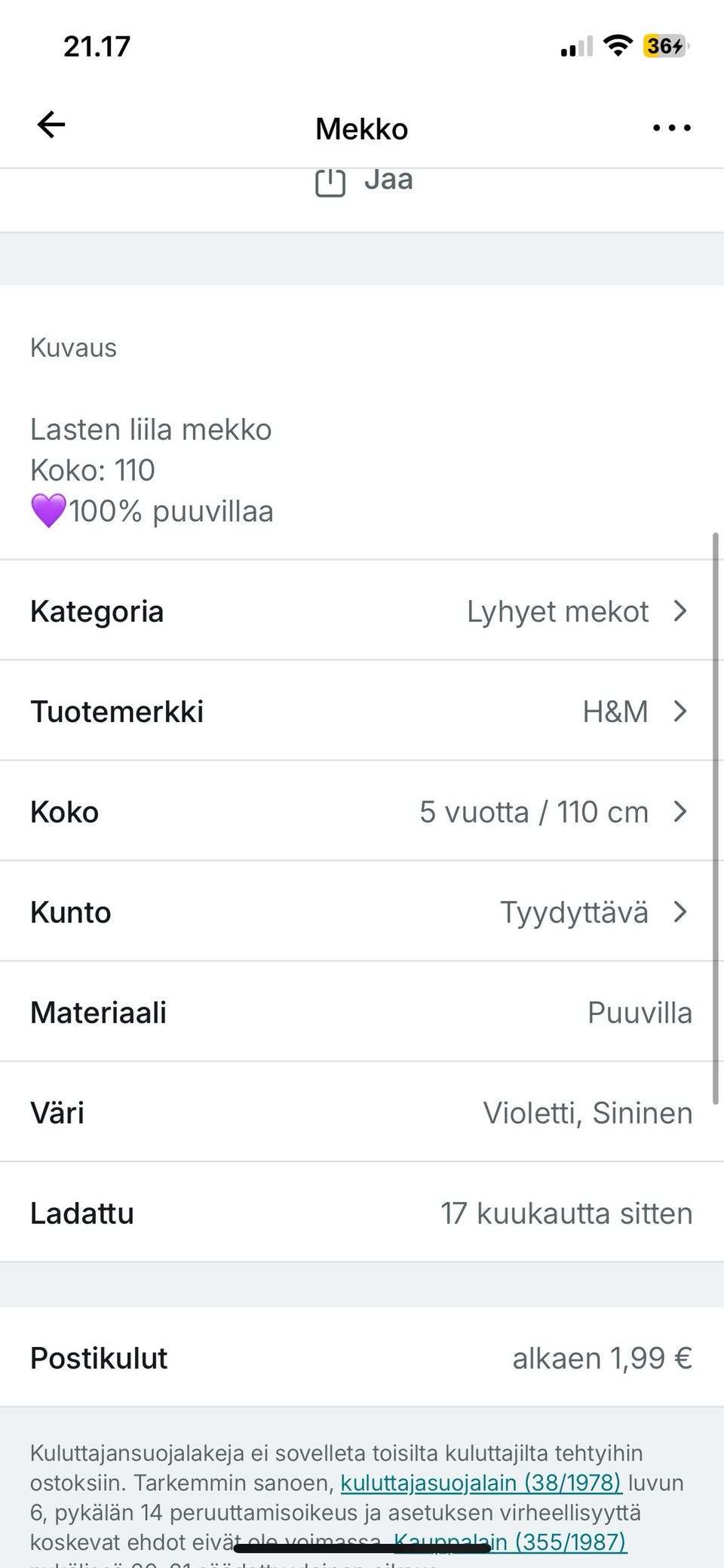This screenshot has width=724, height=1568.
Task: Tap the Kuvaus section header
Action: 72,346
